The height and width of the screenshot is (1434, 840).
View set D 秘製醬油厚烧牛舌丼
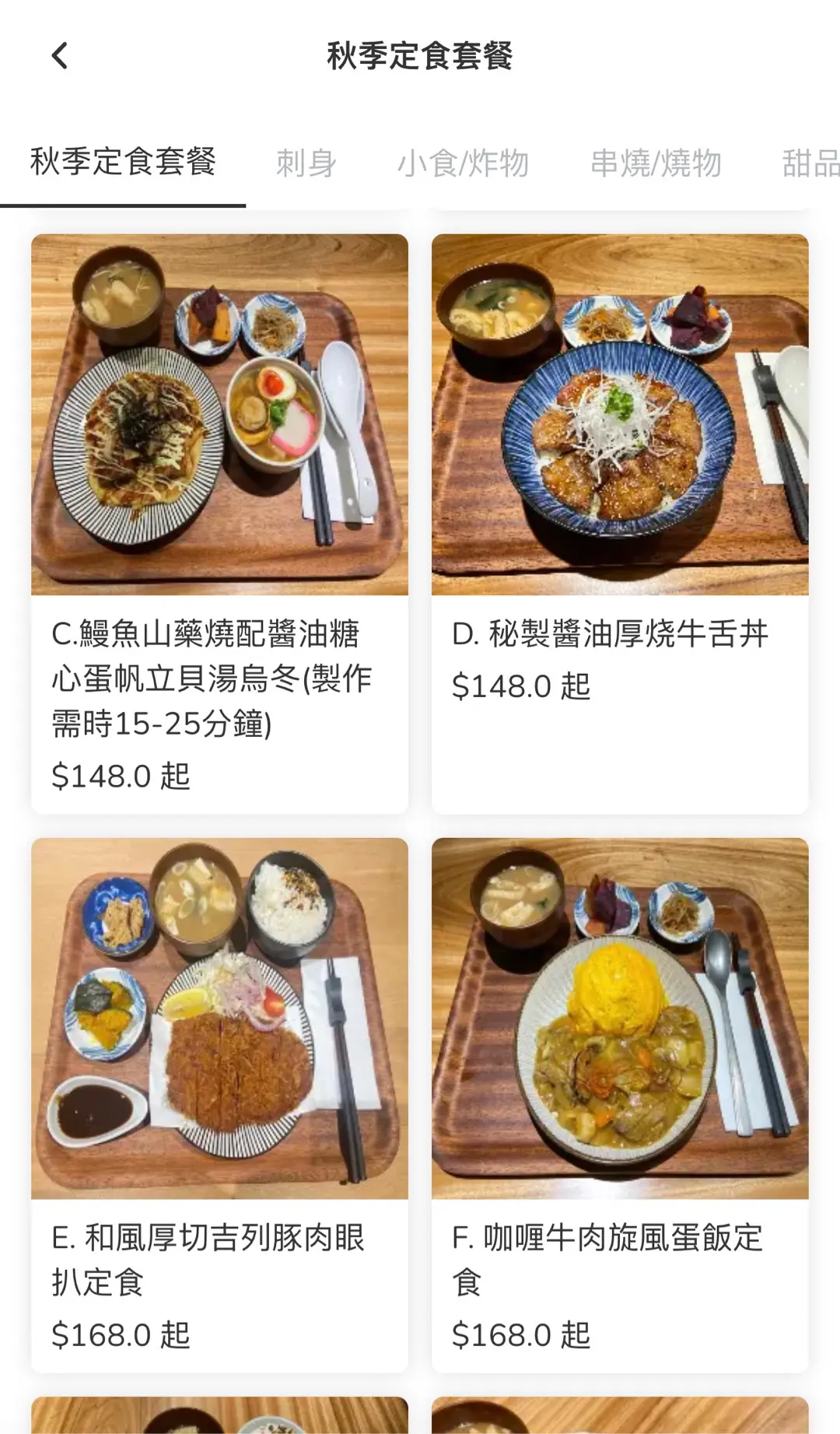tap(620, 523)
